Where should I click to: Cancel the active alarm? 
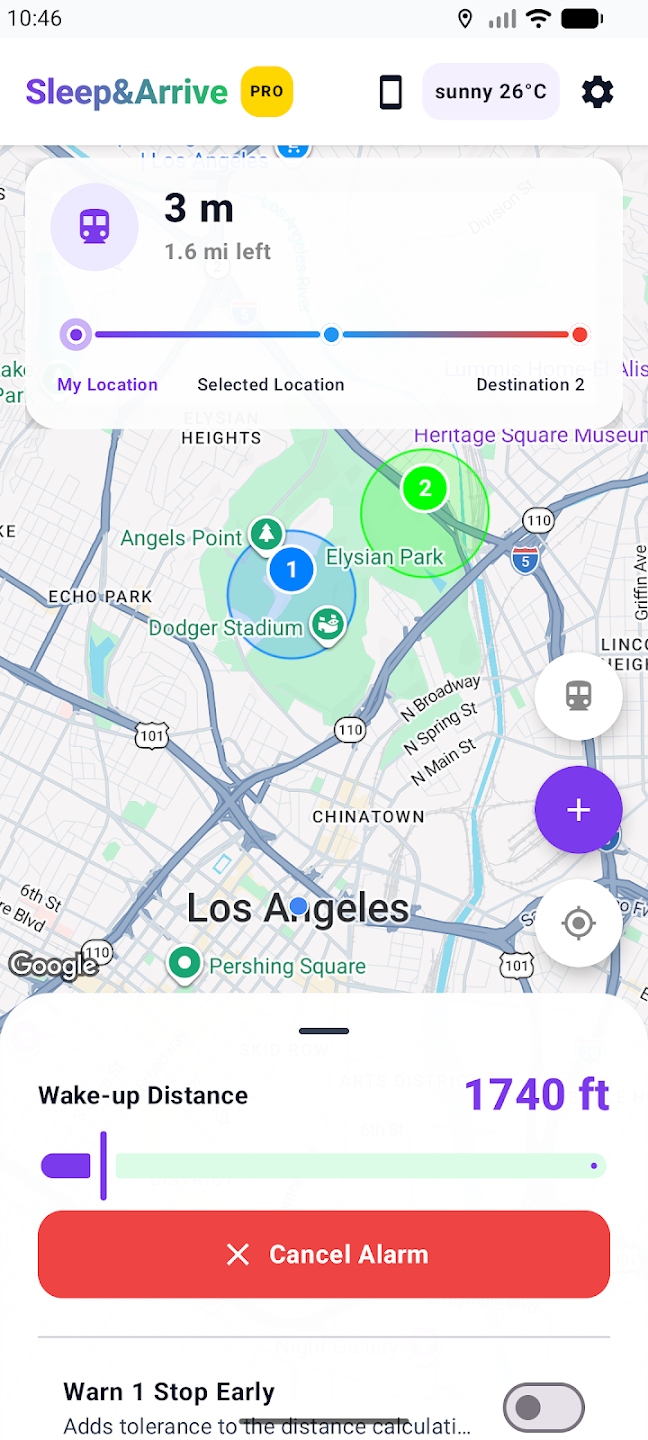(x=324, y=1254)
